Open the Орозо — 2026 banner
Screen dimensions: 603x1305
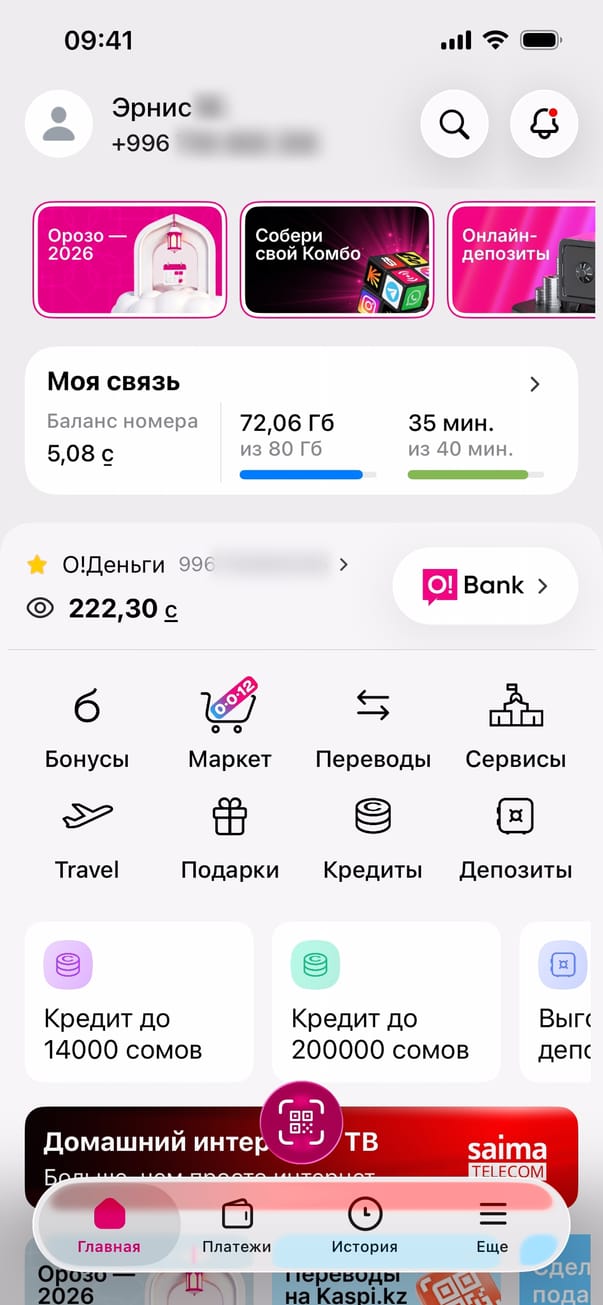[130, 259]
